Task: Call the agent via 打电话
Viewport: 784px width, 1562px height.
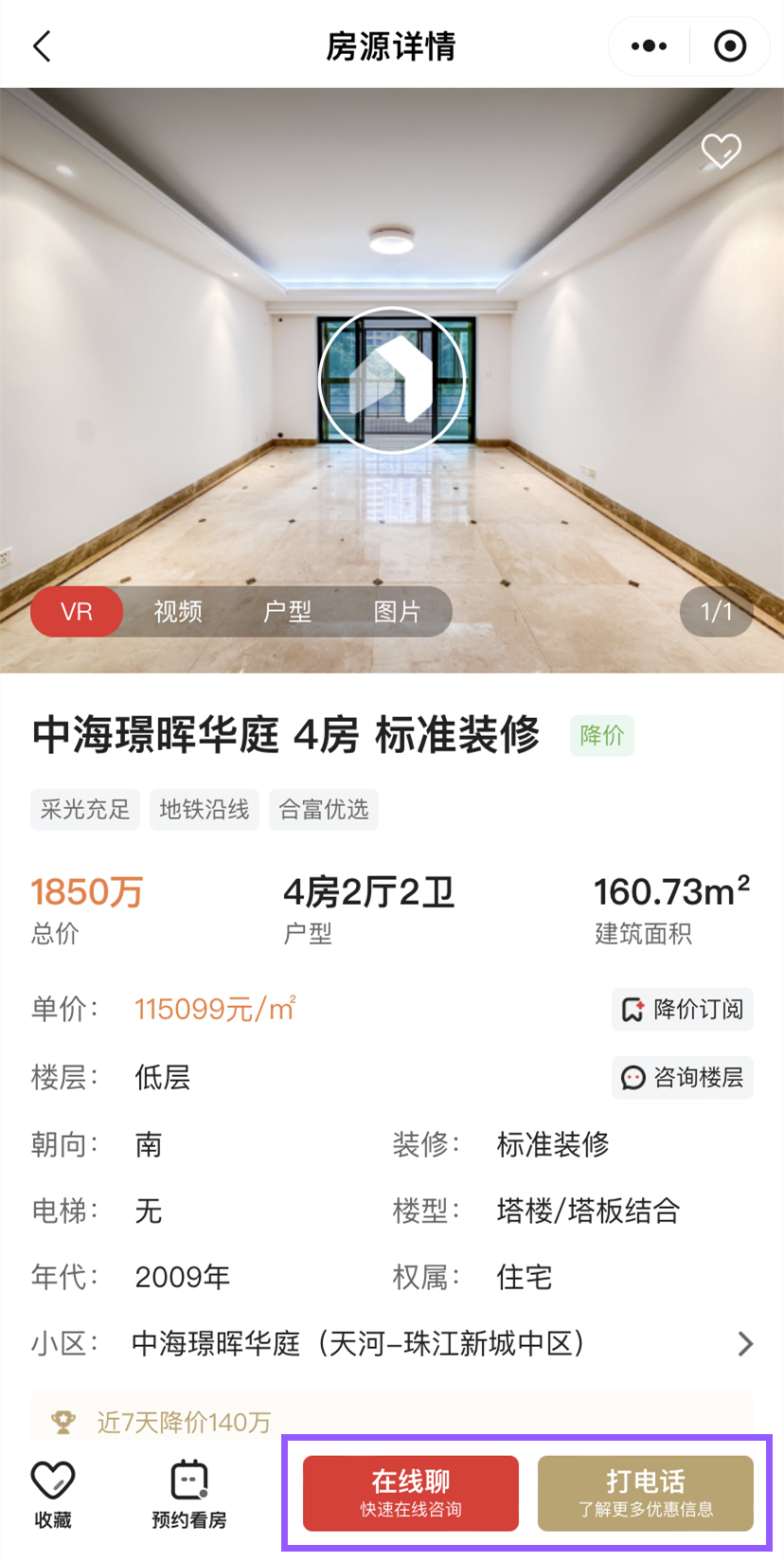Action: pyautogui.click(x=647, y=1493)
